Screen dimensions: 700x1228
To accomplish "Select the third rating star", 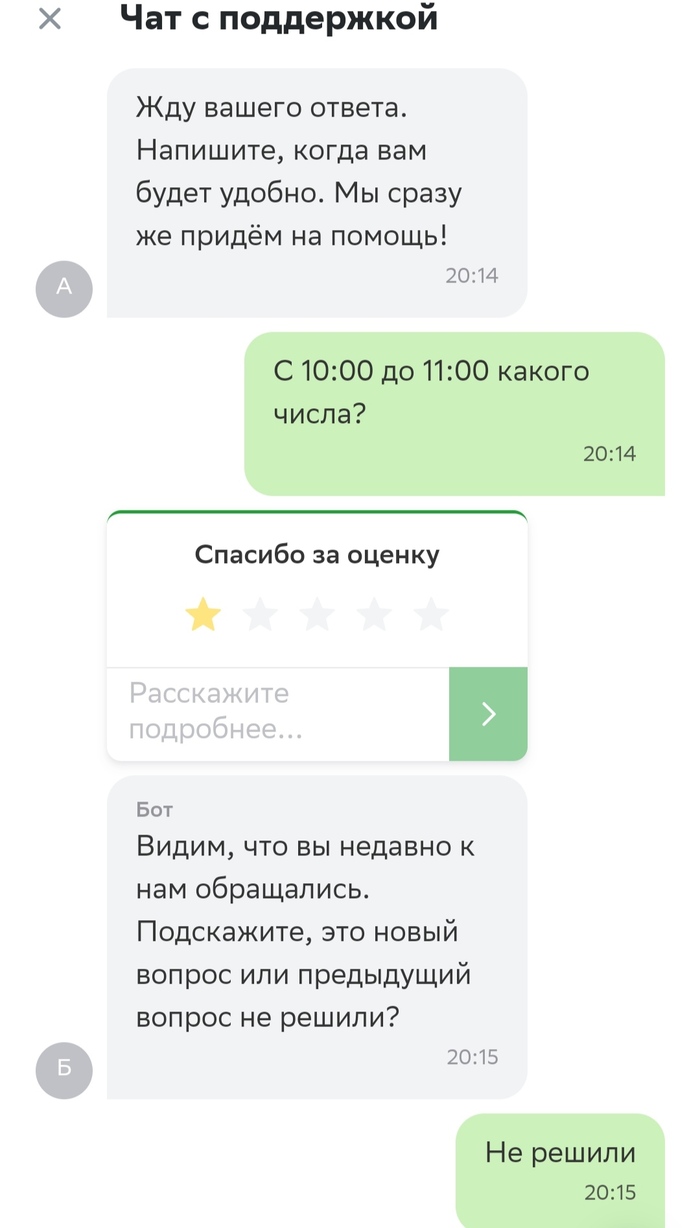I will (317, 615).
